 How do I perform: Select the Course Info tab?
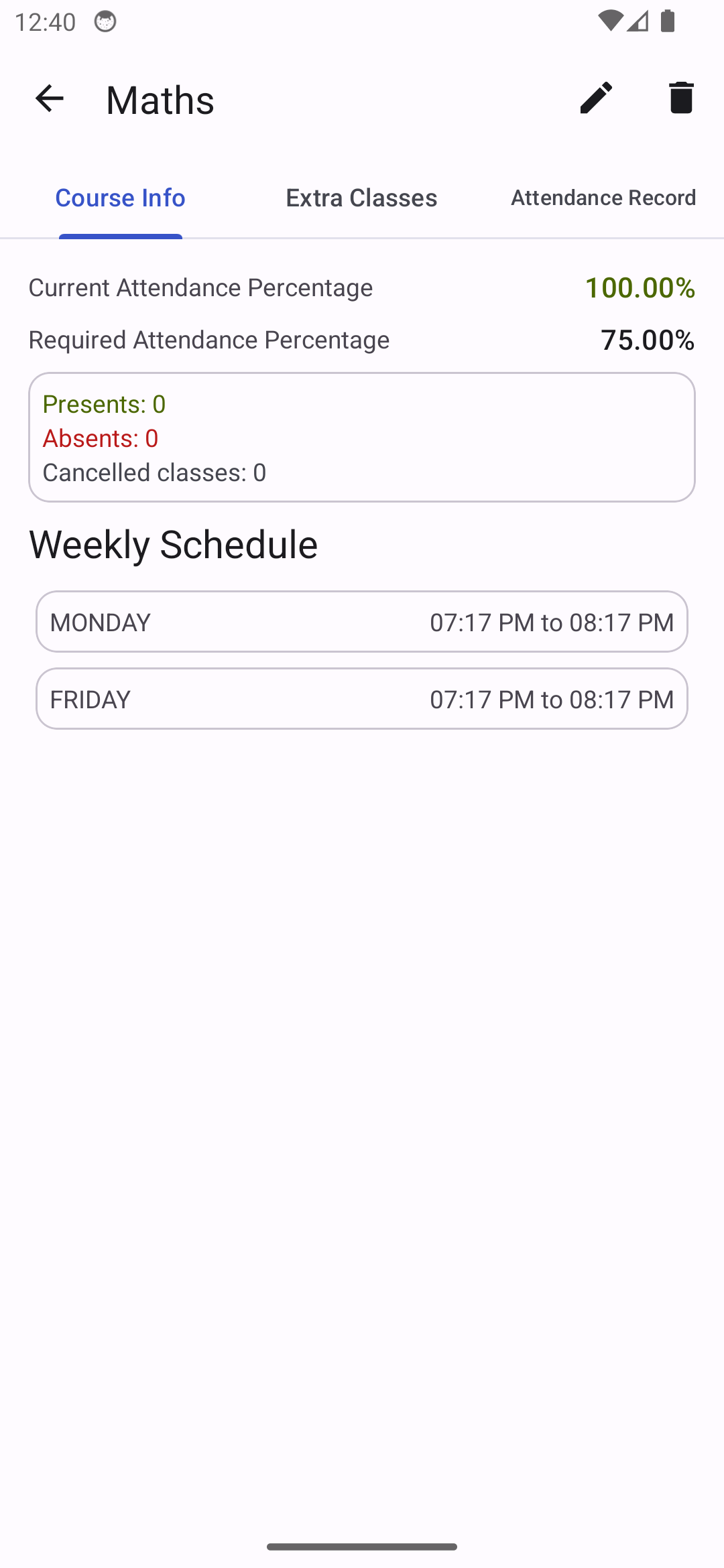(121, 198)
